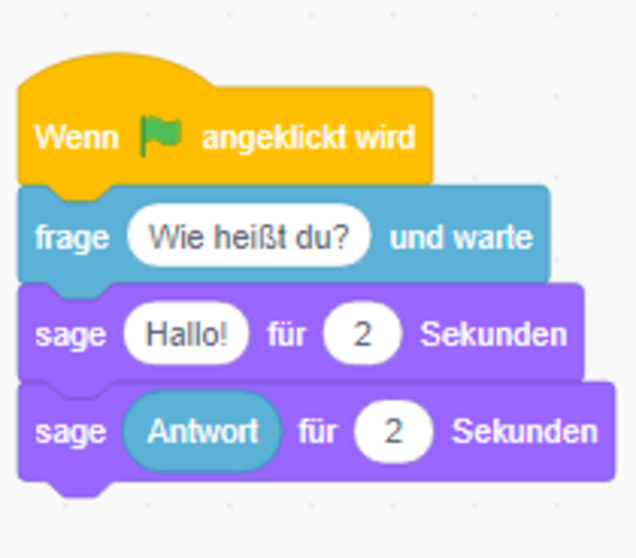Viewport: 636px width, 558px height.
Task: Edit the 'Wie heißt du?' question field
Action: point(249,236)
